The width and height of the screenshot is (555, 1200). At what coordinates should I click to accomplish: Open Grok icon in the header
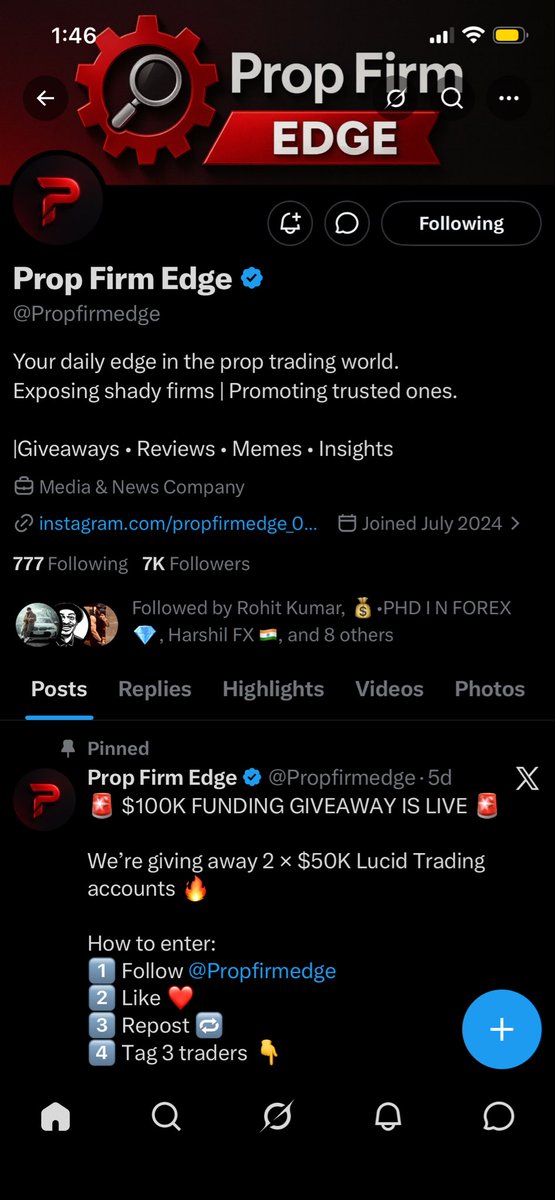click(x=396, y=98)
